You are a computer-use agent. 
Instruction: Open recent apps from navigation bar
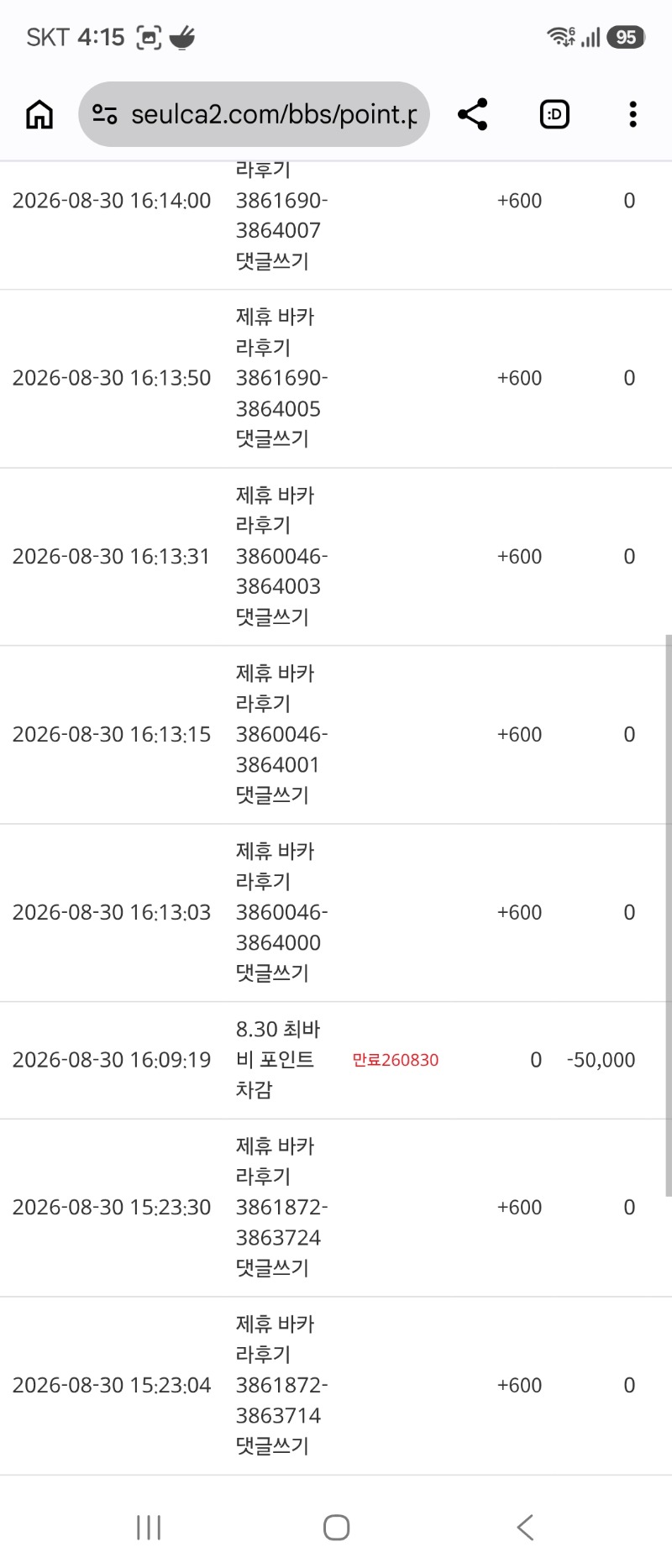click(149, 1527)
